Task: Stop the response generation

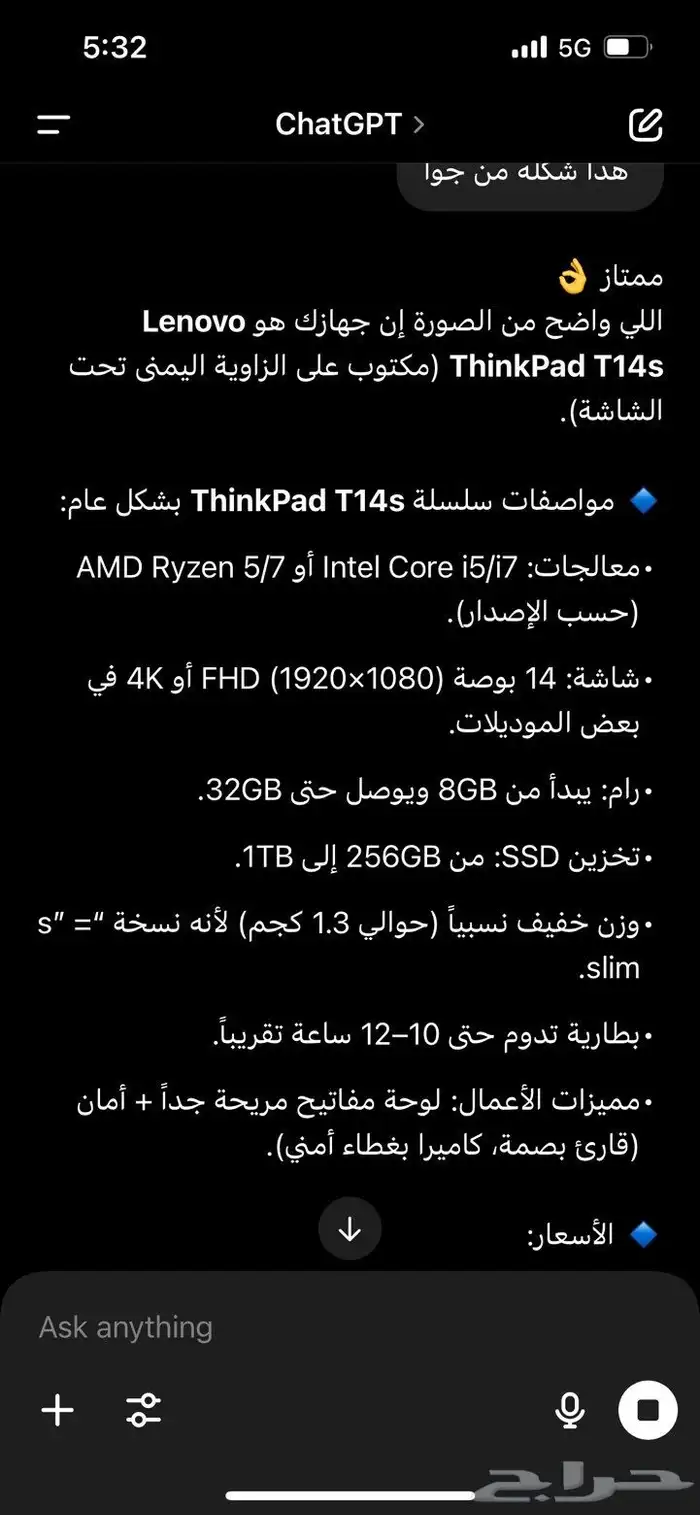Action: click(x=648, y=1410)
